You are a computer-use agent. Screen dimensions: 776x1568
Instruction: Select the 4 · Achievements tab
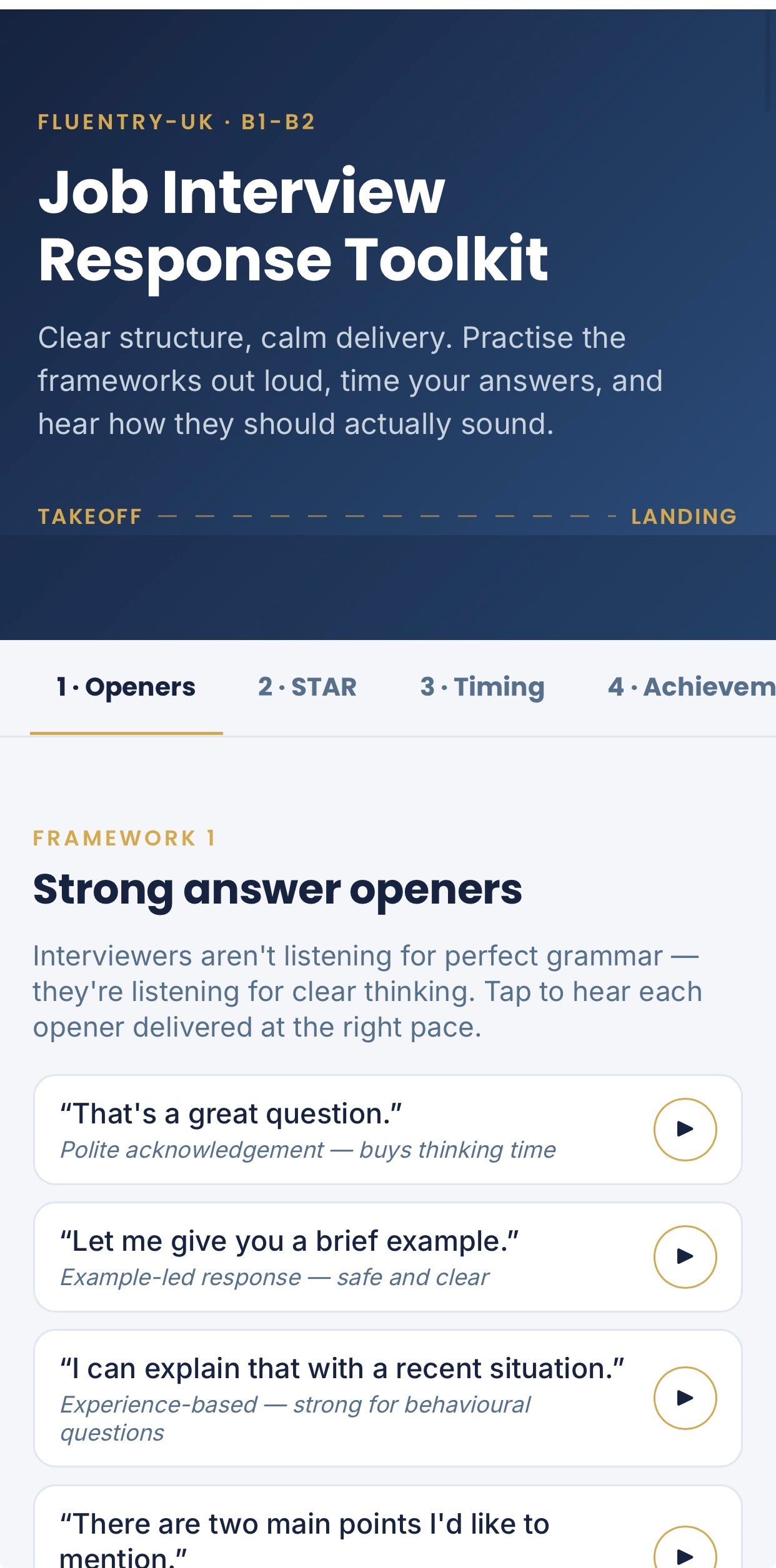(692, 688)
